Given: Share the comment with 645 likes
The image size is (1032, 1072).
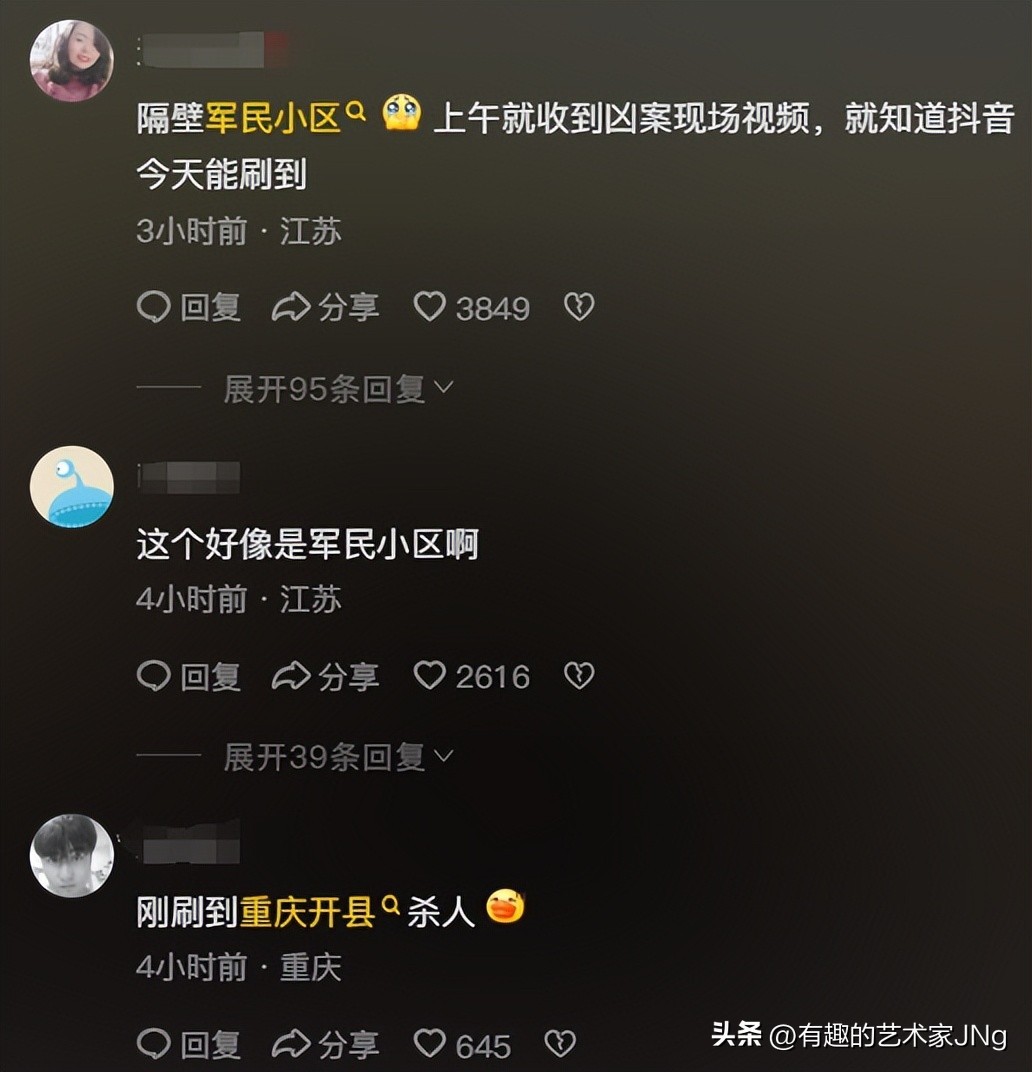Looking at the screenshot, I should pyautogui.click(x=326, y=1045).
